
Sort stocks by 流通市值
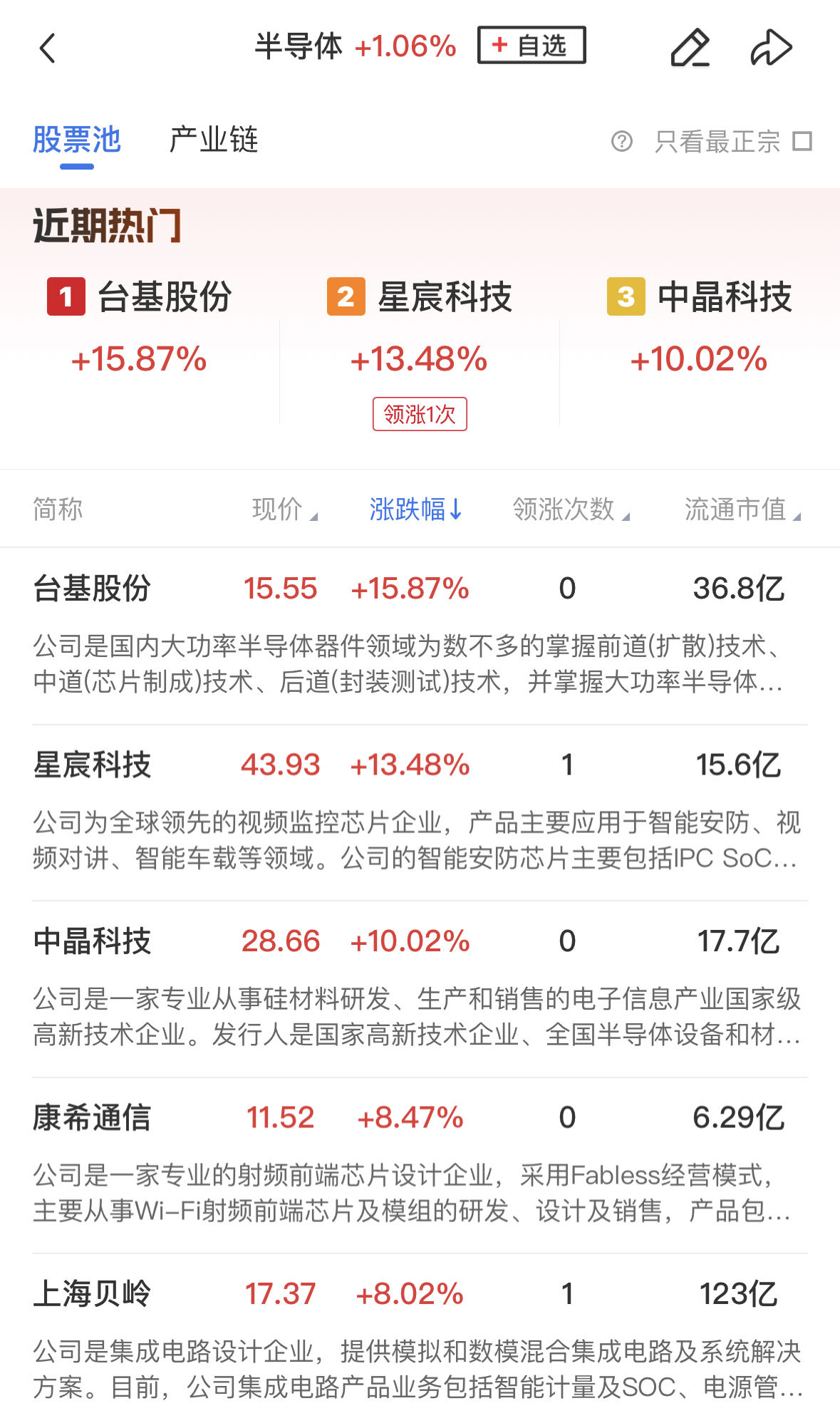point(742,509)
